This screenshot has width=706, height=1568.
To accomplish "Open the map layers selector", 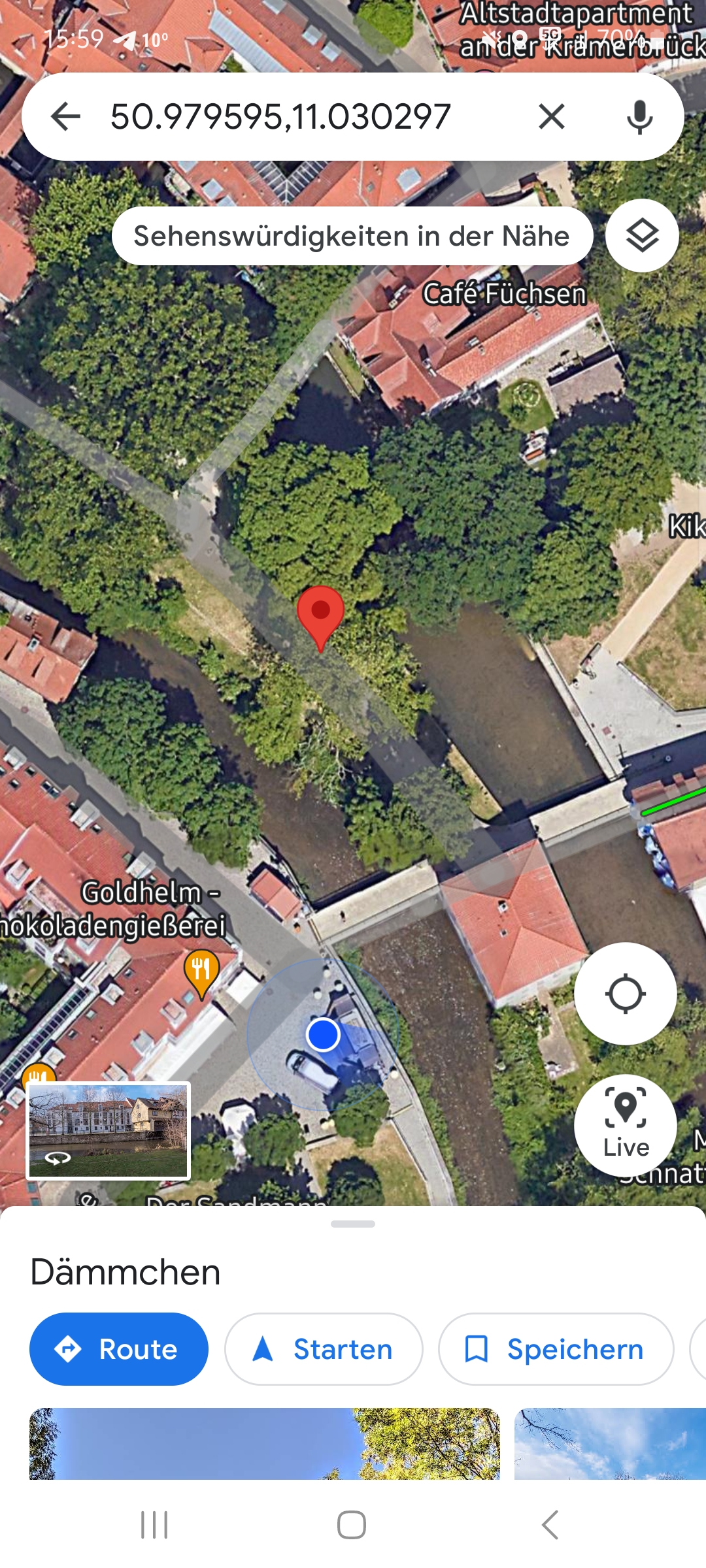I will click(642, 236).
